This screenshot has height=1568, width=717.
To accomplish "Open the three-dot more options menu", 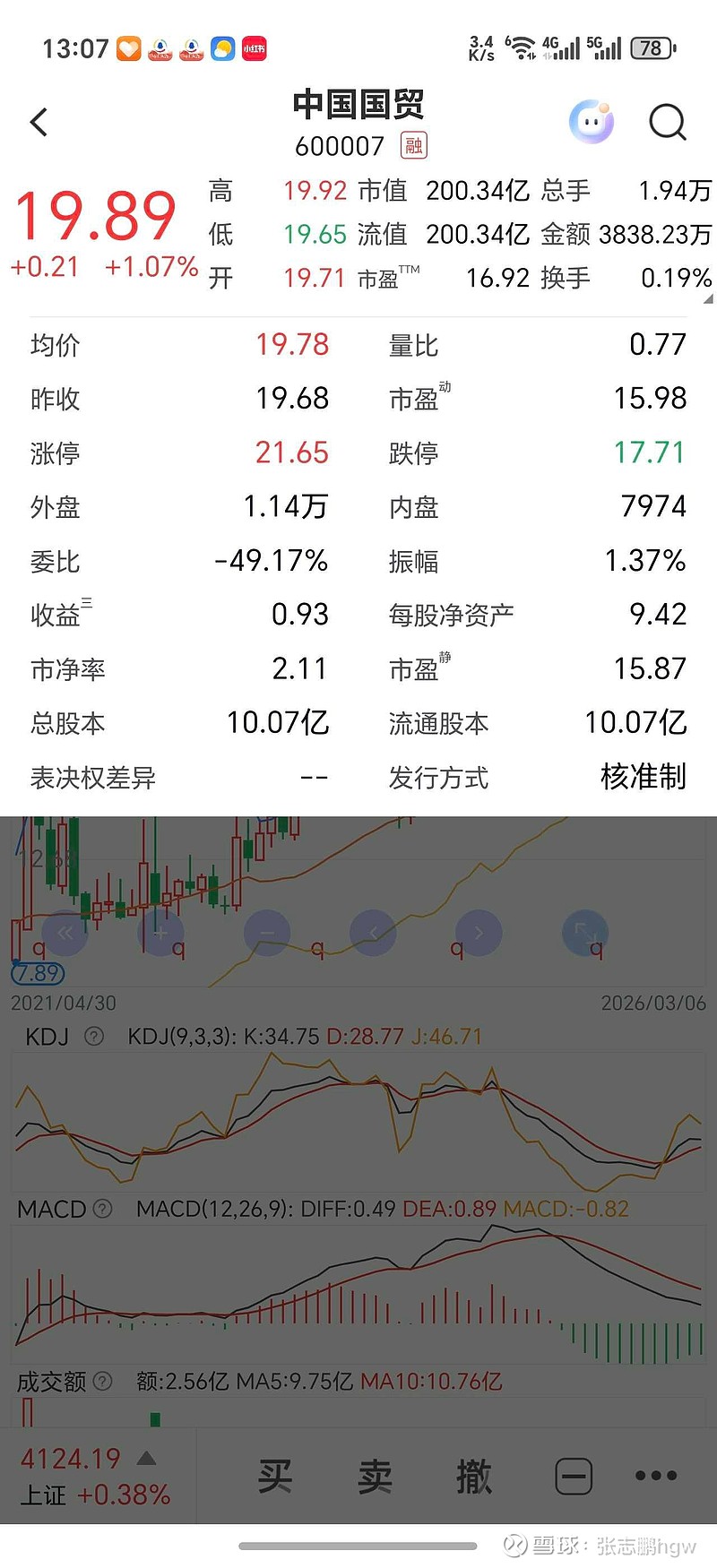I will [653, 1475].
